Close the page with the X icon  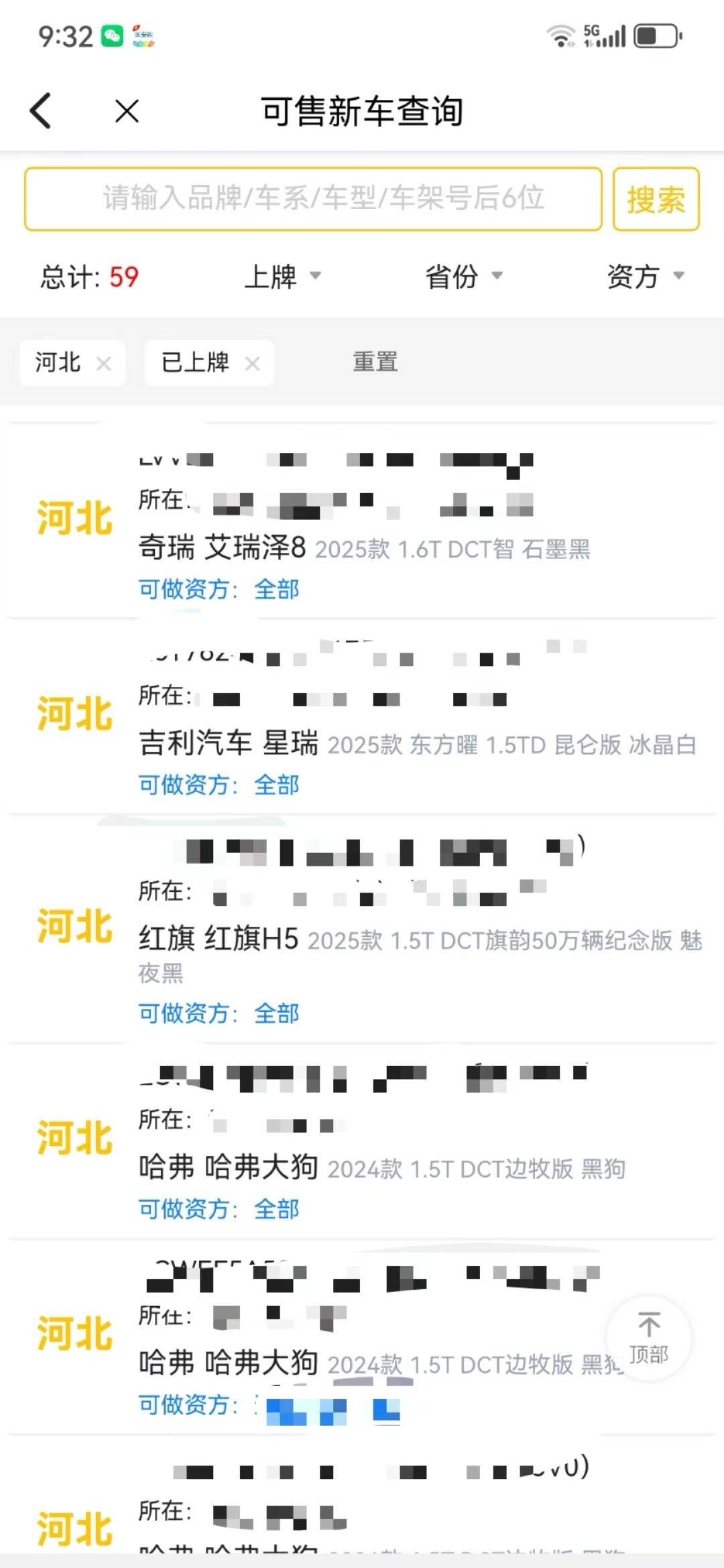[x=127, y=111]
